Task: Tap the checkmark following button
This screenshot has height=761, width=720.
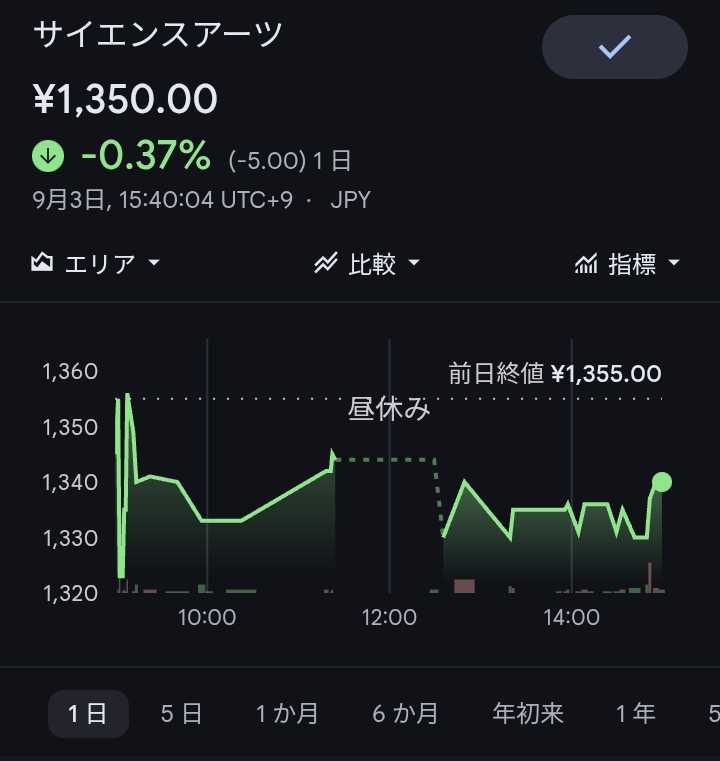Action: pos(614,47)
